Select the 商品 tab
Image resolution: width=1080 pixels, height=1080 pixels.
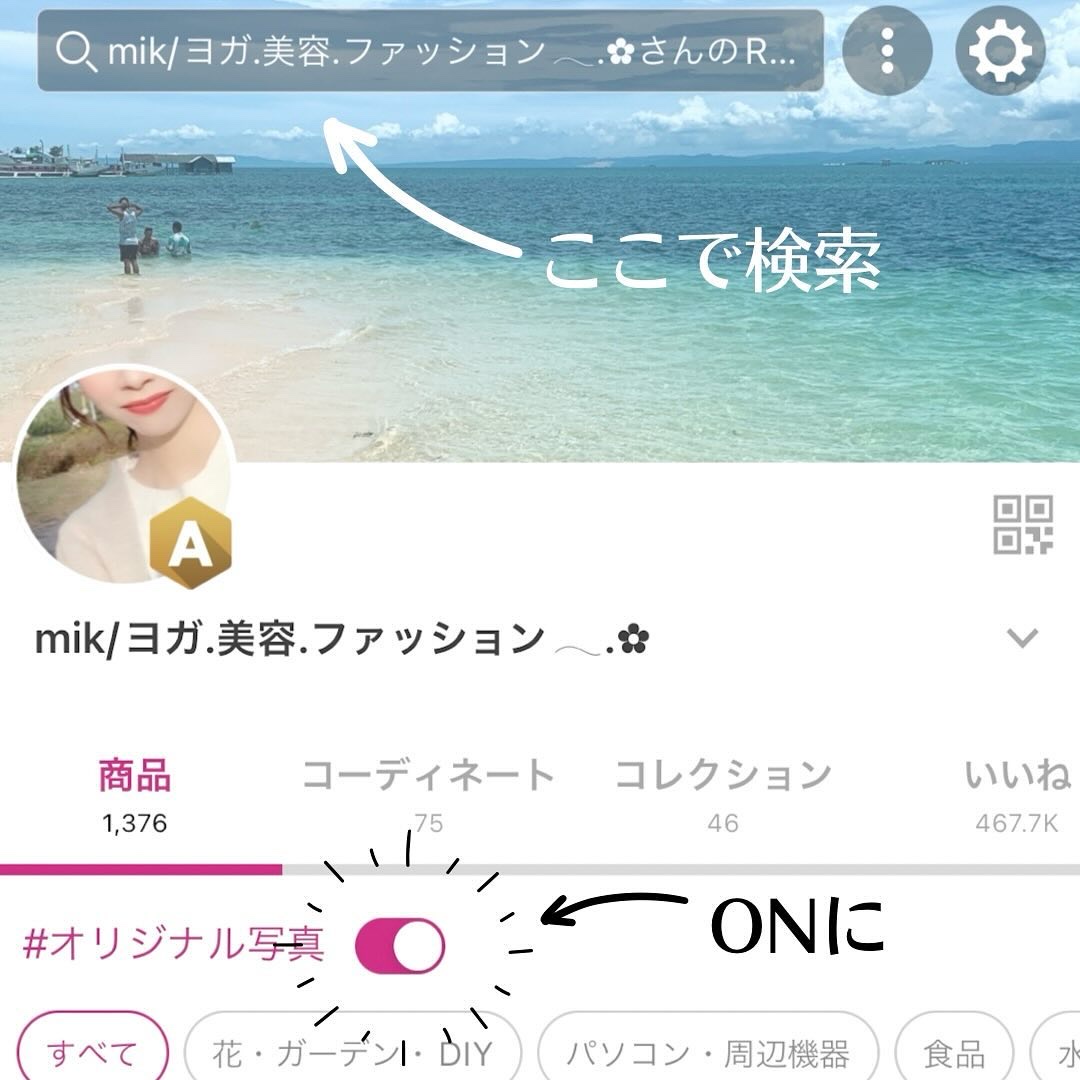point(134,790)
